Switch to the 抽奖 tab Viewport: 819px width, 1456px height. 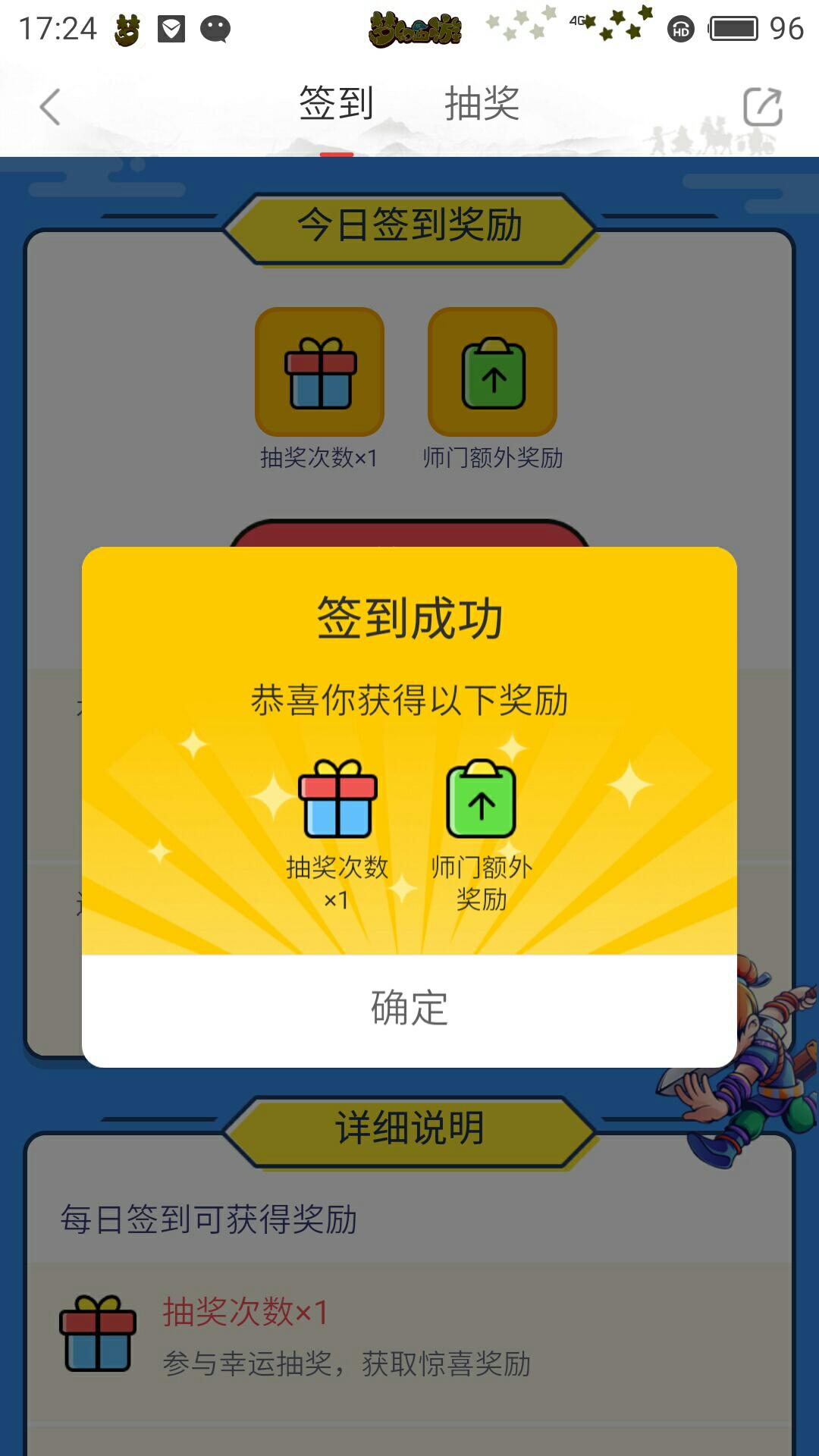(482, 104)
